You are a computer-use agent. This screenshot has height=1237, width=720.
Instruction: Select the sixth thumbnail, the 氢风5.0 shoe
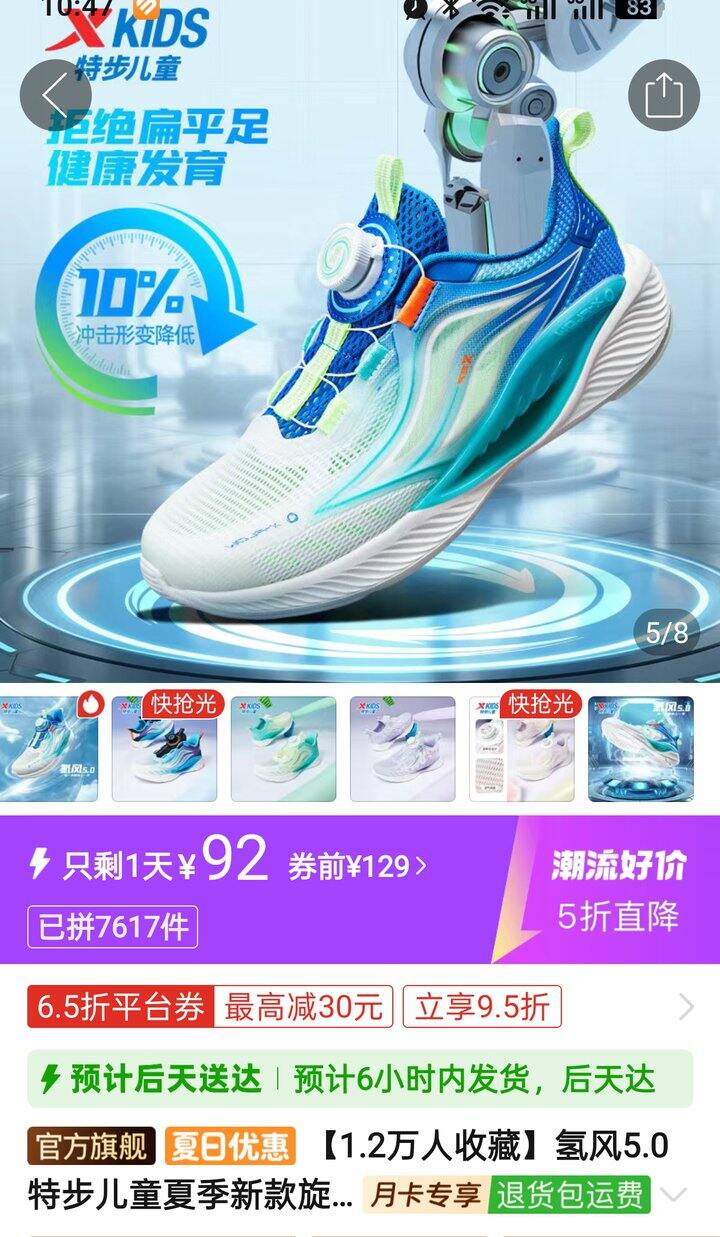[641, 749]
